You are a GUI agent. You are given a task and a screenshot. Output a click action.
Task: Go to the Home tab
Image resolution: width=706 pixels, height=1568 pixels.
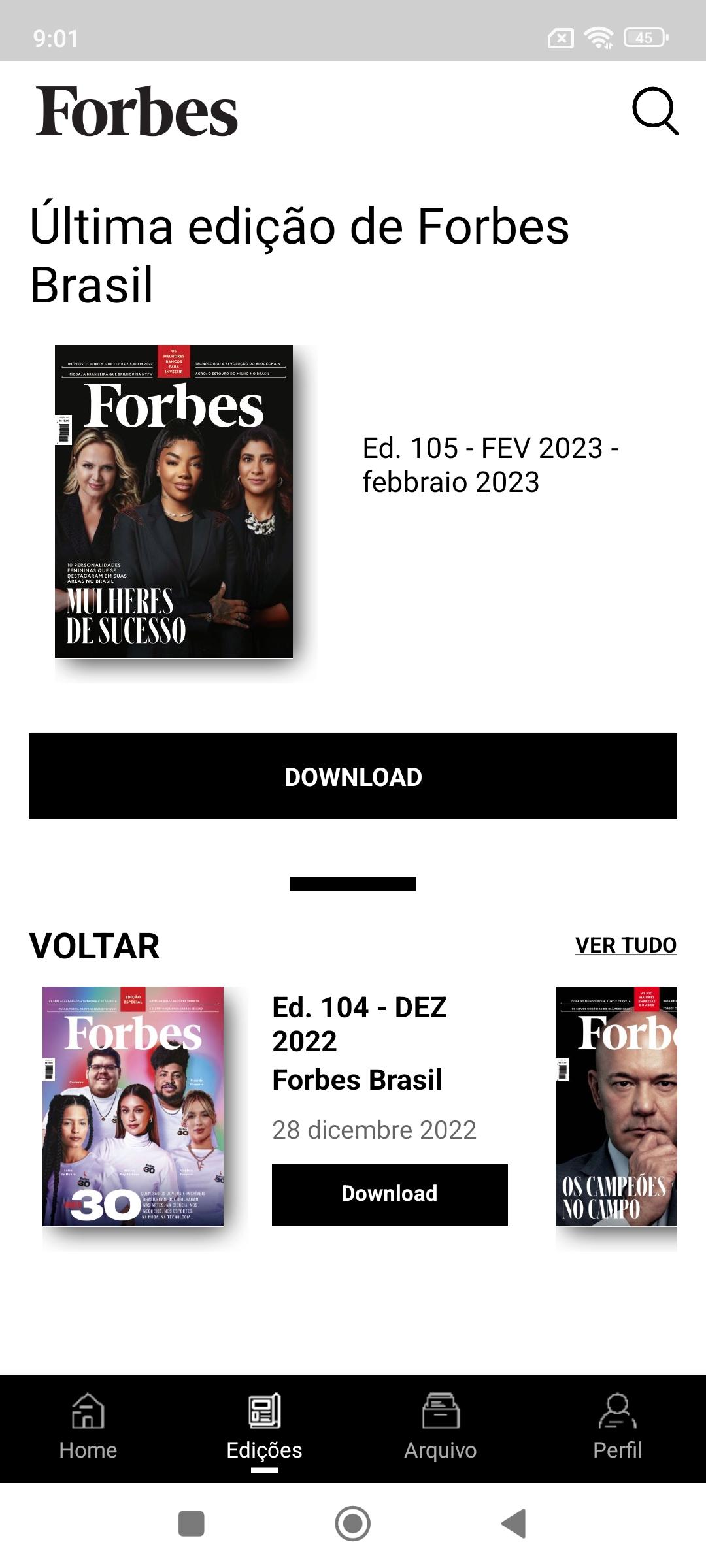[88, 1427]
